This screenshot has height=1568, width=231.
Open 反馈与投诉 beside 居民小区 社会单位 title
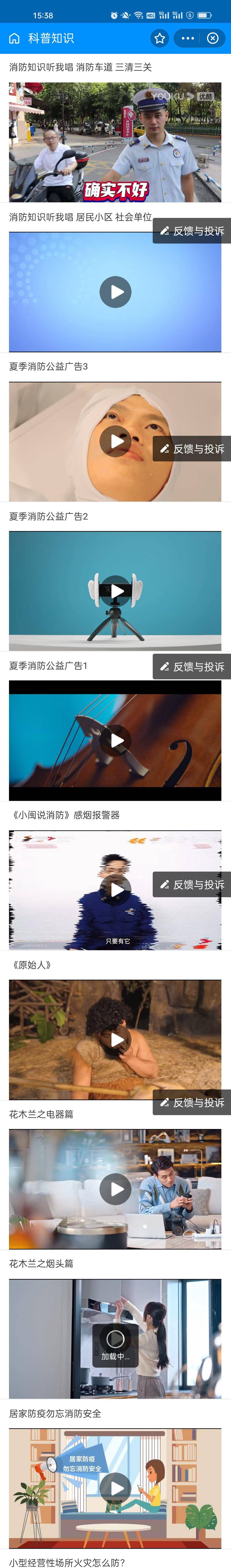click(x=192, y=231)
